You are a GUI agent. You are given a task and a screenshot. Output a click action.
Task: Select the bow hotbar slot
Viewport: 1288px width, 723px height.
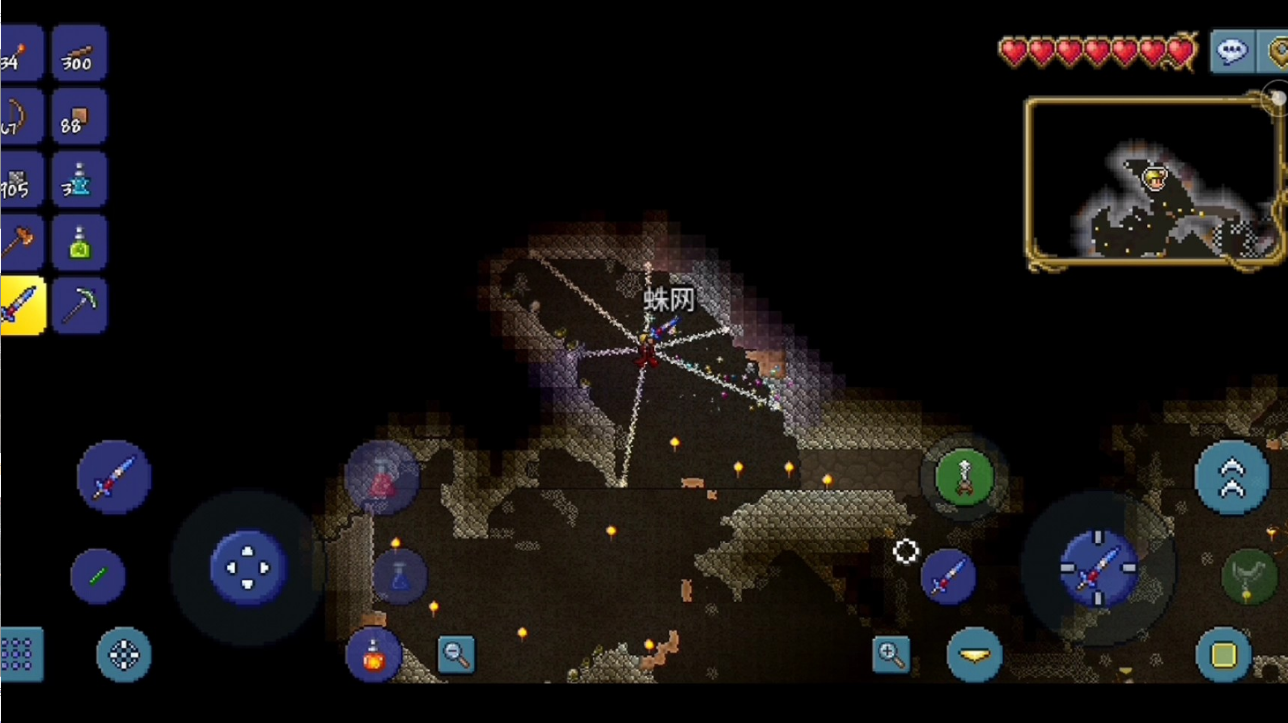pos(20,116)
